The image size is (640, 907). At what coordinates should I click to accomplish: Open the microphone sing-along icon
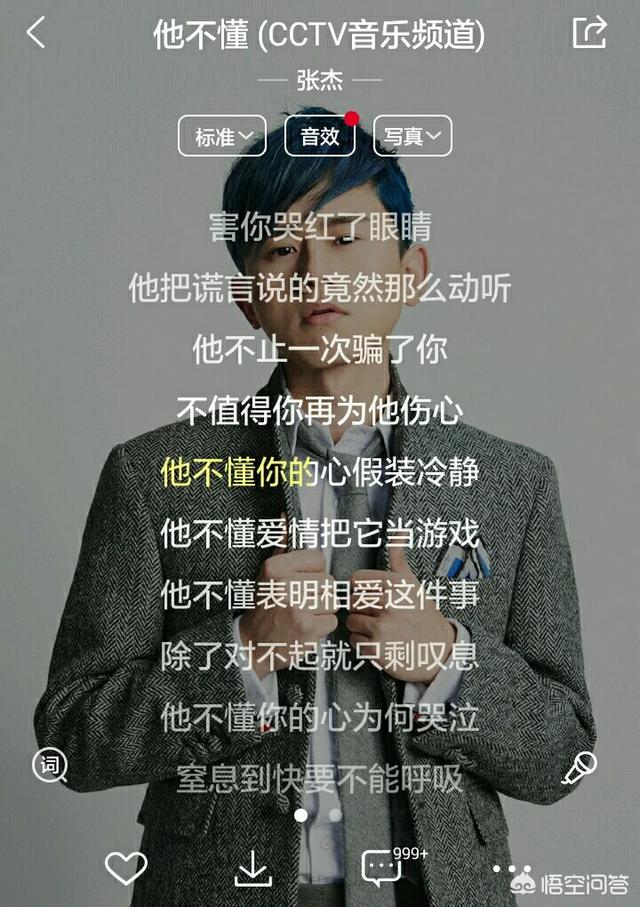pyautogui.click(x=579, y=768)
